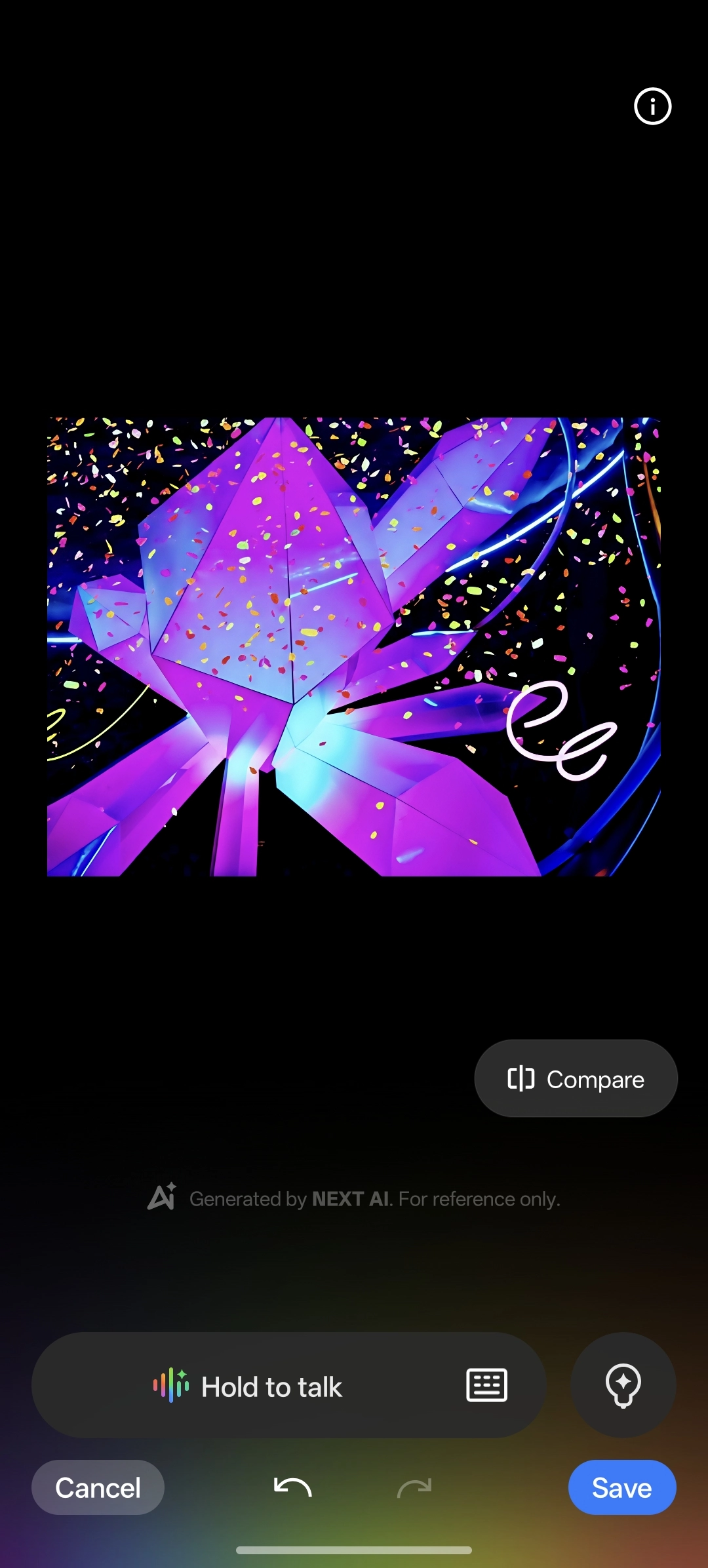
Task: Tap the Hold to talk button
Action: point(249,1386)
